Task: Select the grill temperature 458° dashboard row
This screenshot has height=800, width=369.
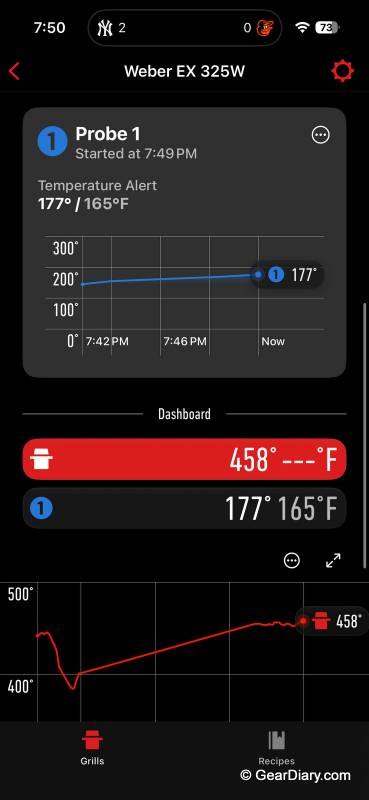Action: [184, 459]
